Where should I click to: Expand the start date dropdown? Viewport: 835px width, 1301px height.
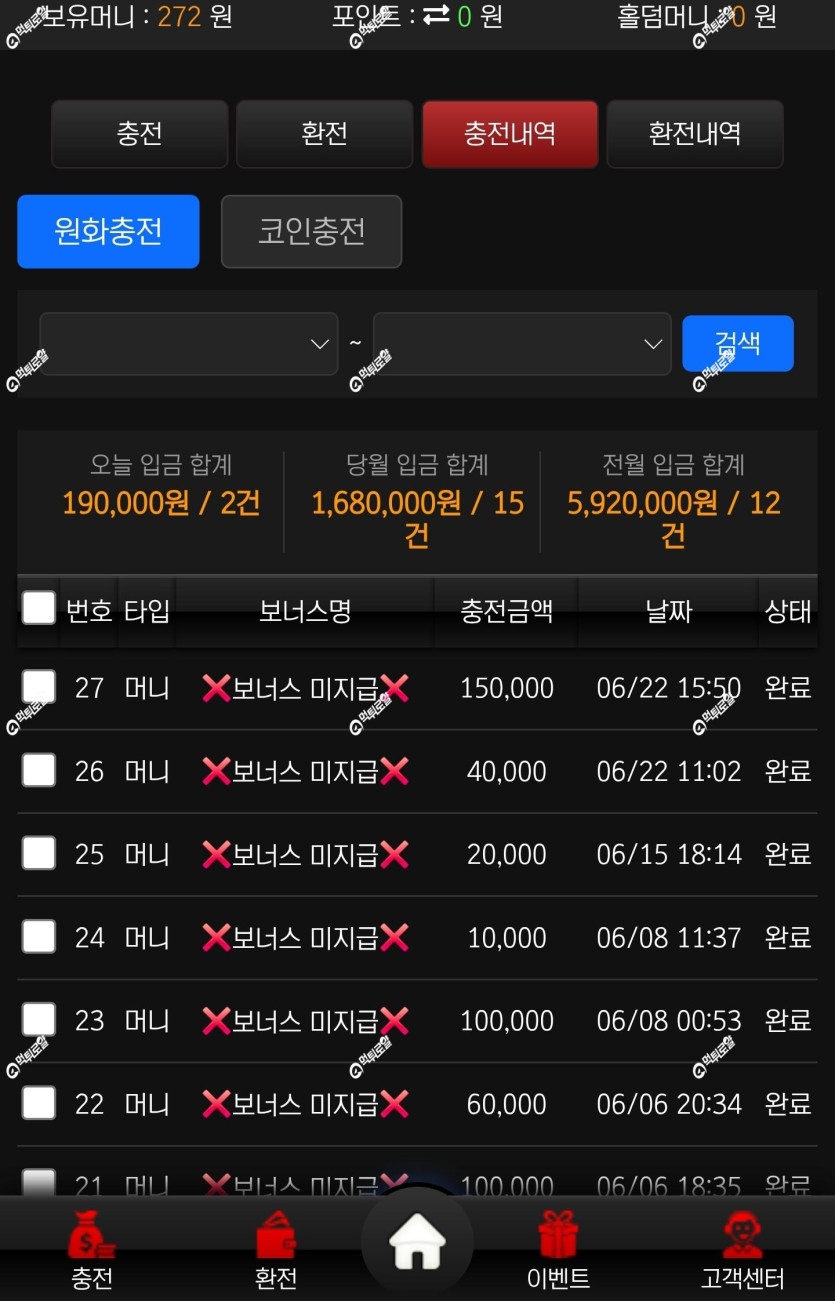click(x=189, y=344)
